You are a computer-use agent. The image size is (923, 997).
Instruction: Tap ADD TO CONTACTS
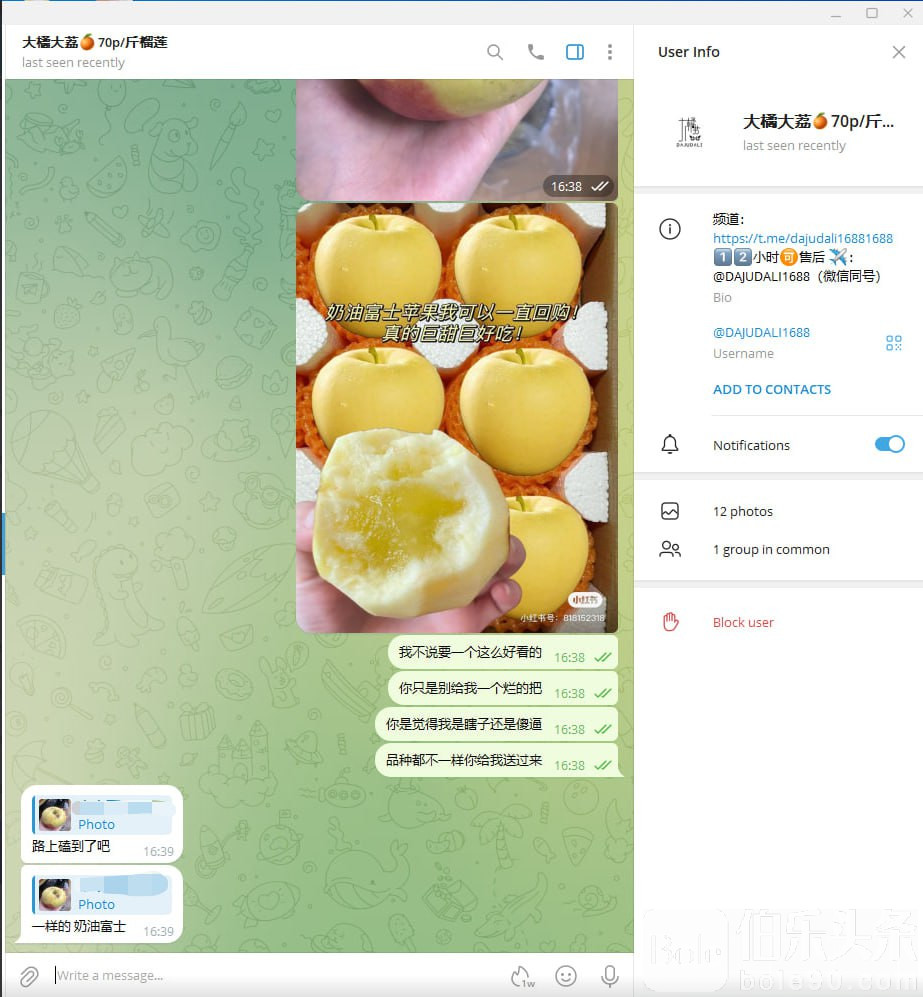771,389
